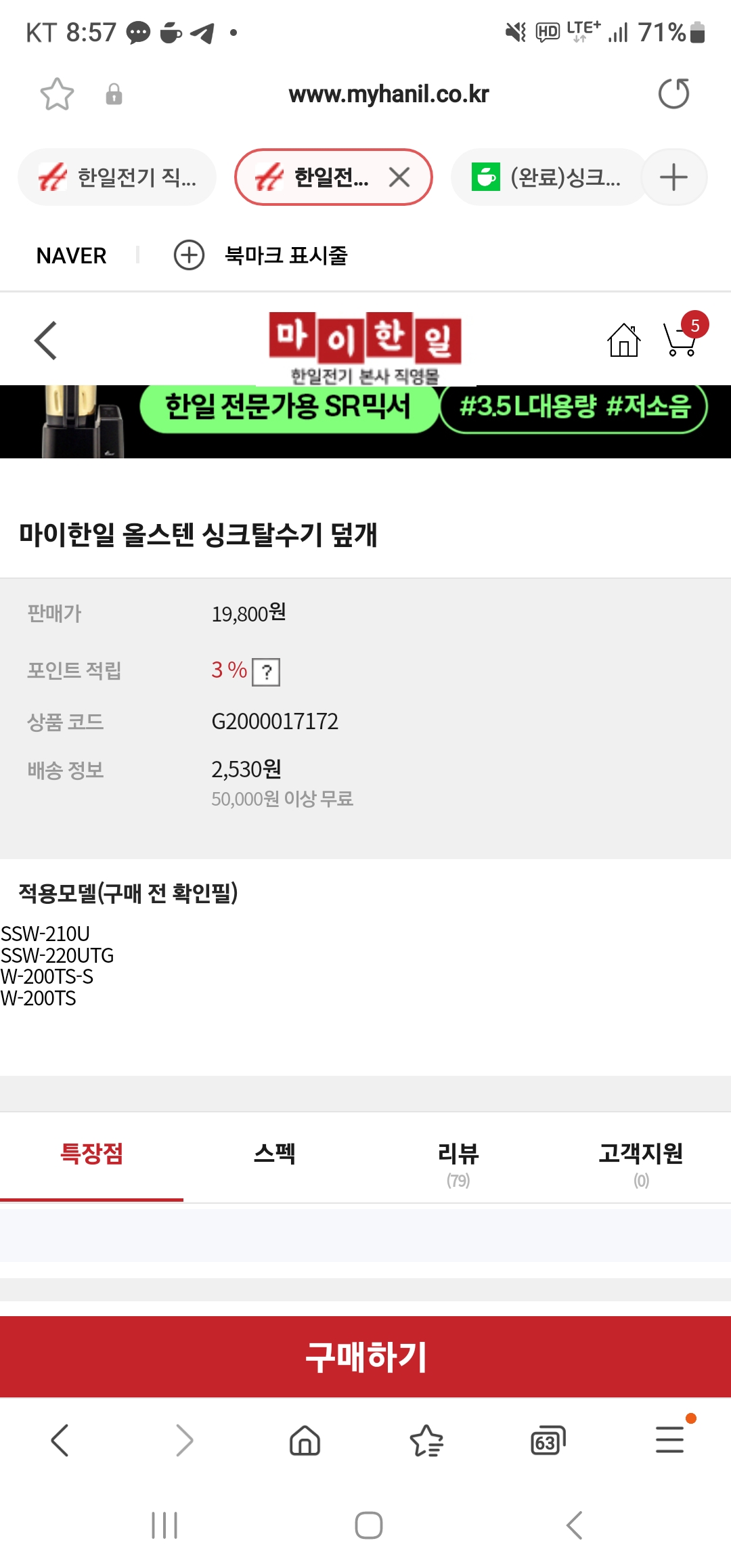The image size is (731, 1568).
Task: Tap the 구매하기 button
Action: pyautogui.click(x=365, y=1357)
